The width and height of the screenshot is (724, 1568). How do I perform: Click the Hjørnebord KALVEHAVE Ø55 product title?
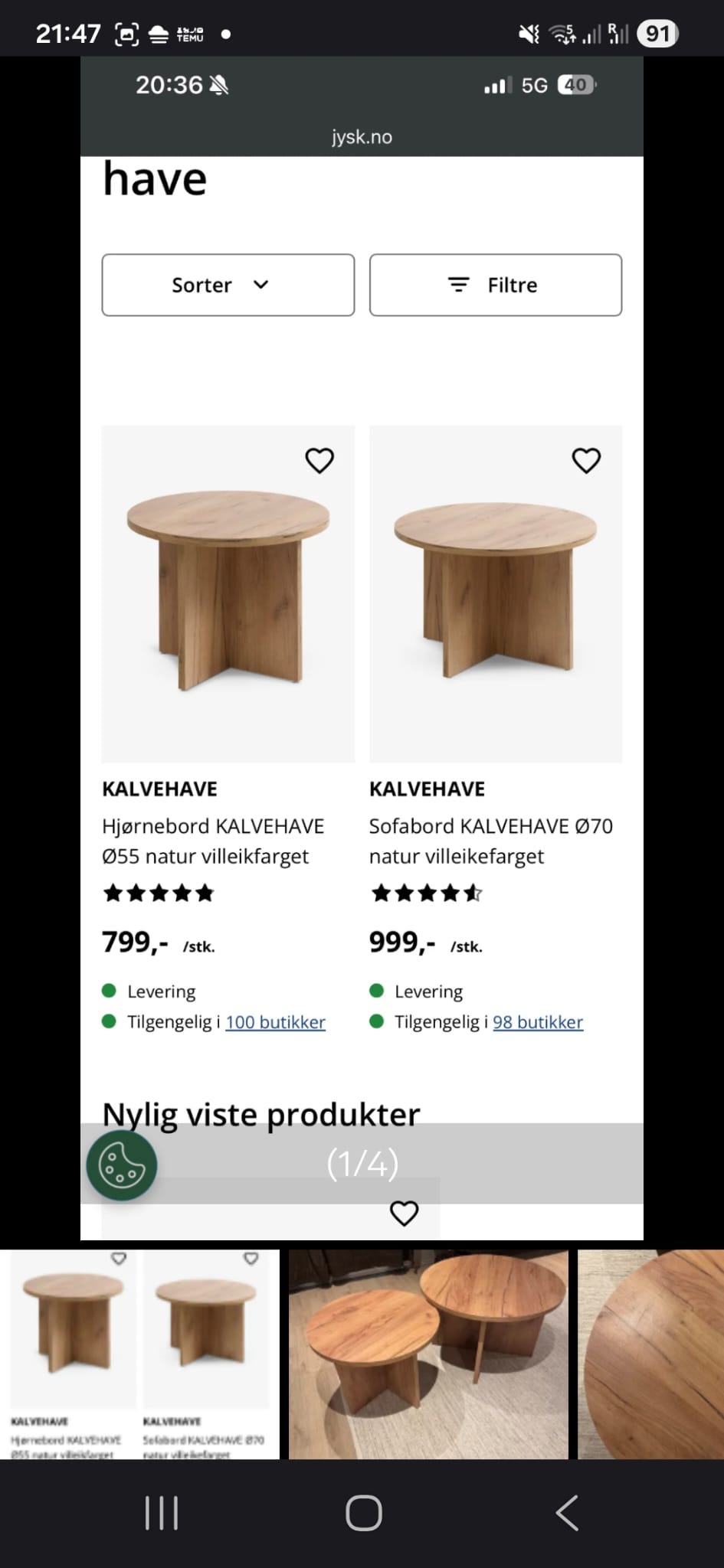tap(214, 841)
